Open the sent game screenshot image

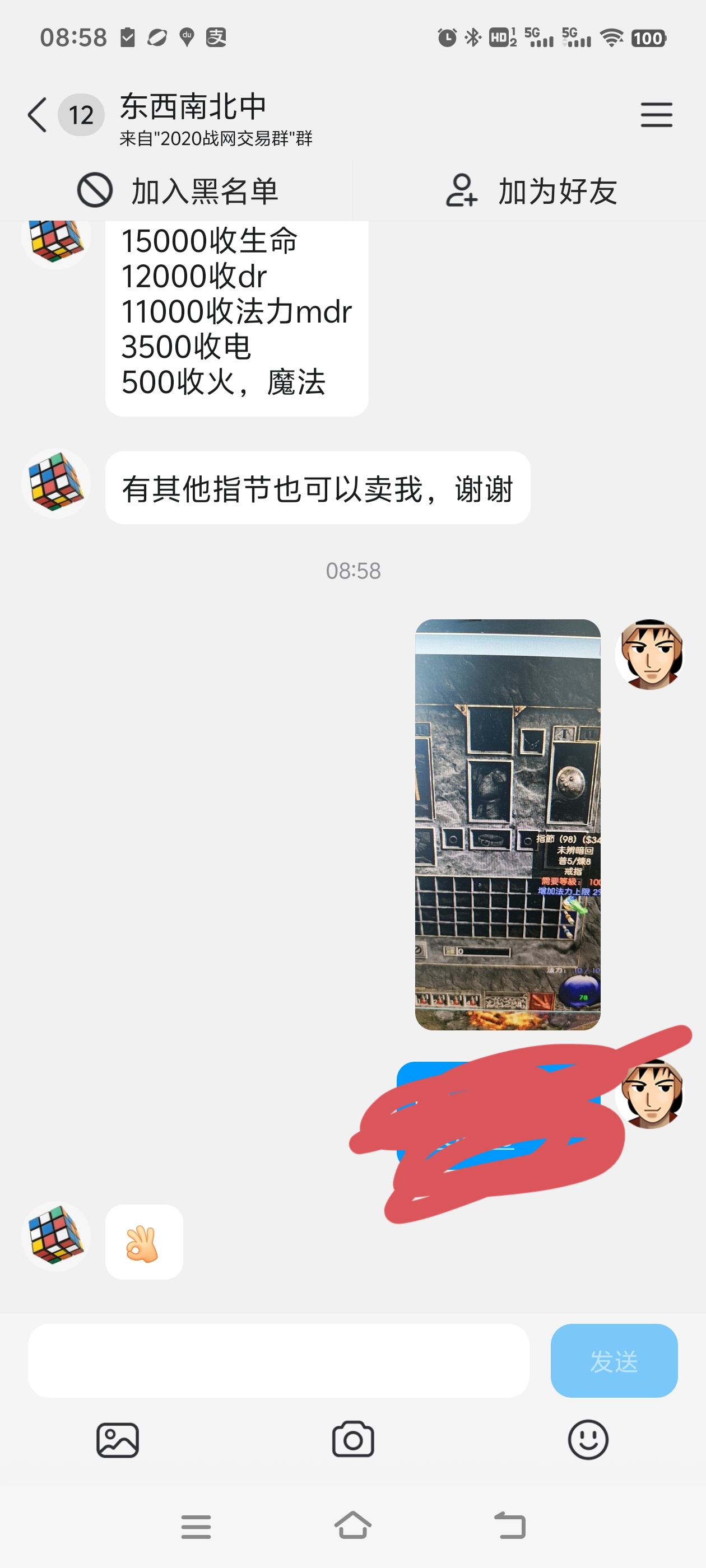[x=508, y=824]
